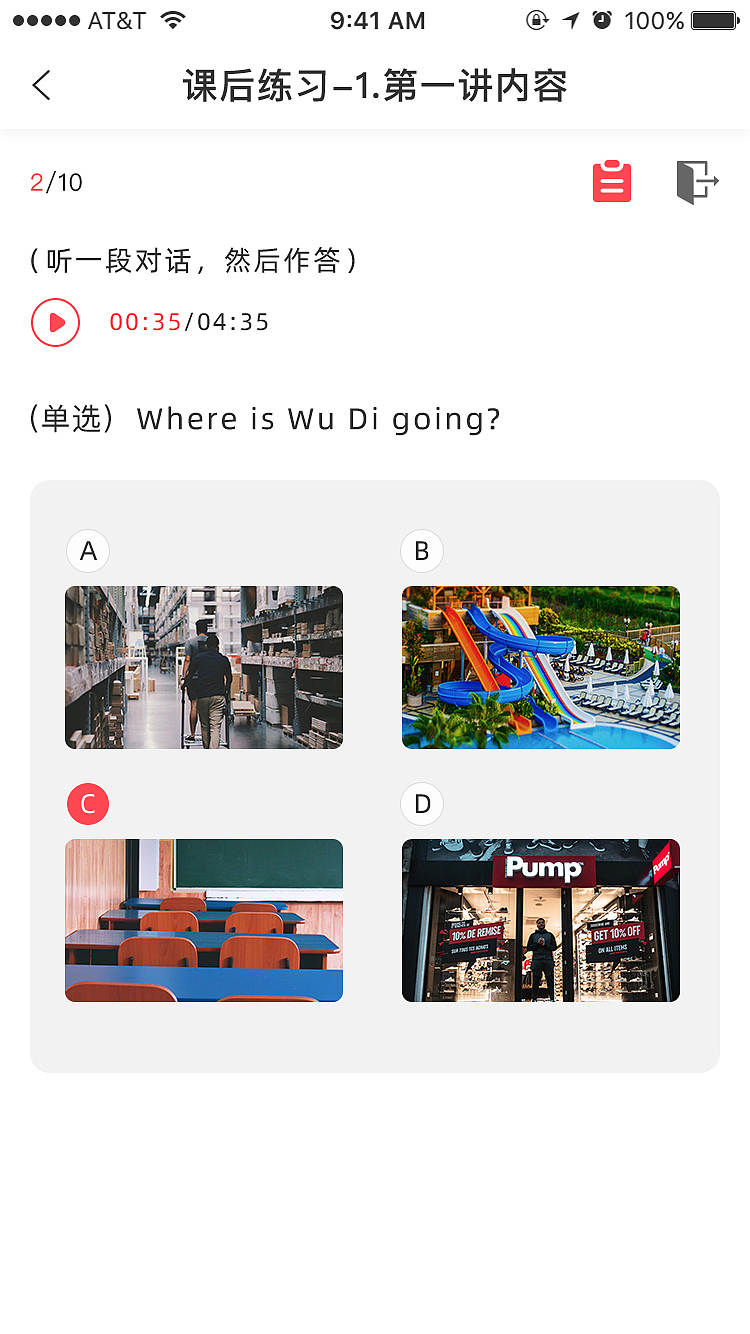Select answer choice A
750x1334 pixels.
click(x=88, y=551)
